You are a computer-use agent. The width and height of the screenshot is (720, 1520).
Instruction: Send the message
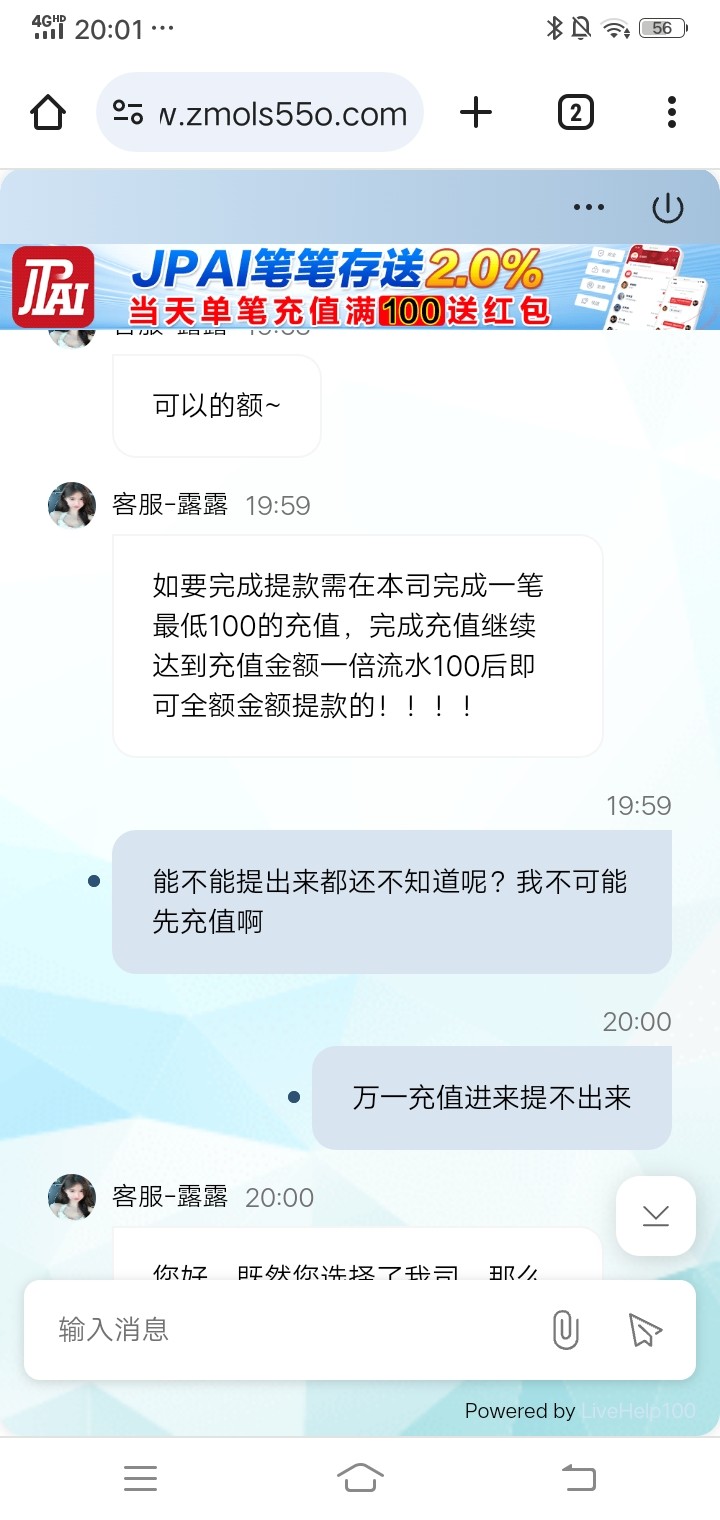click(645, 1330)
